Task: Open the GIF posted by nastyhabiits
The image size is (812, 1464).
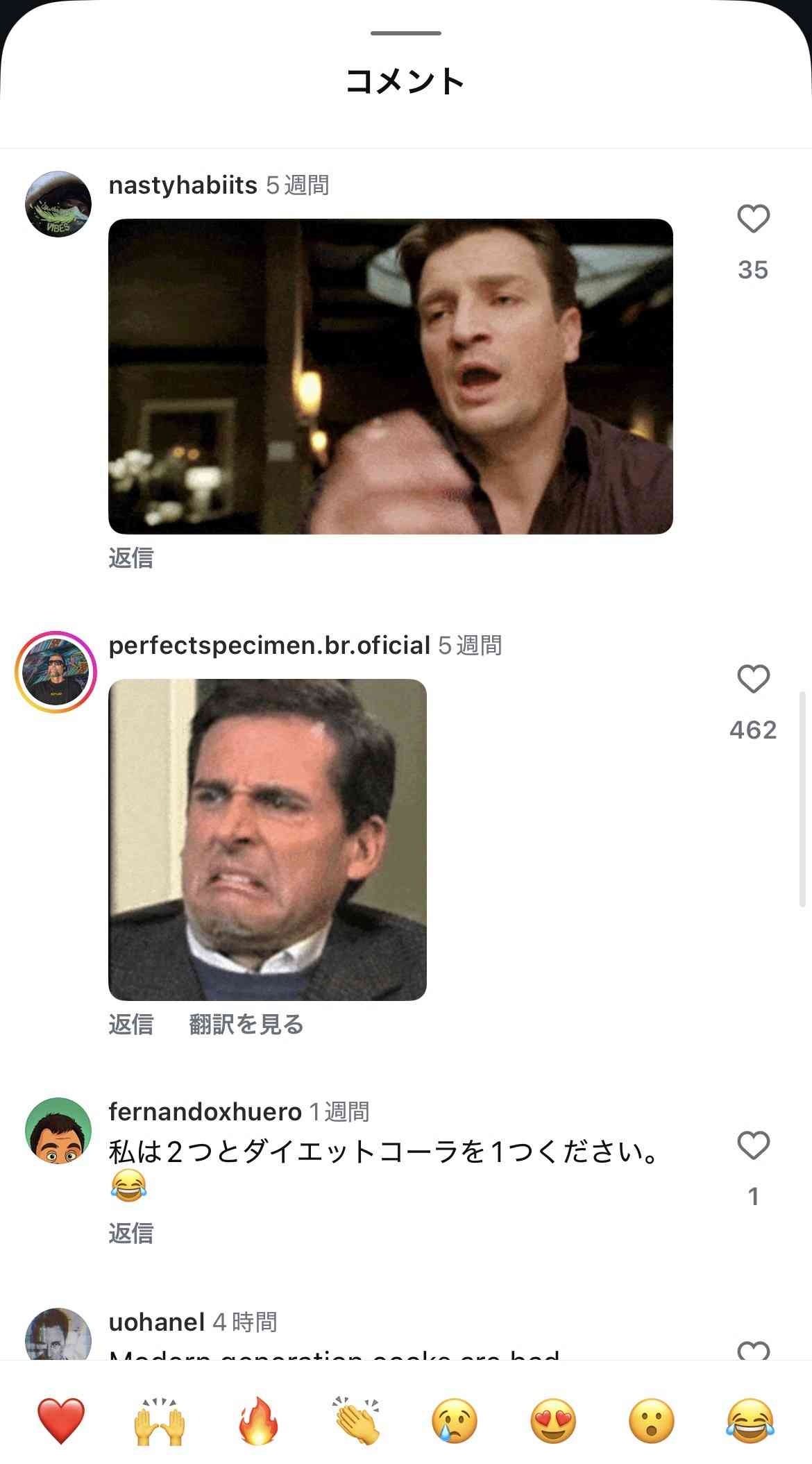Action: point(390,376)
